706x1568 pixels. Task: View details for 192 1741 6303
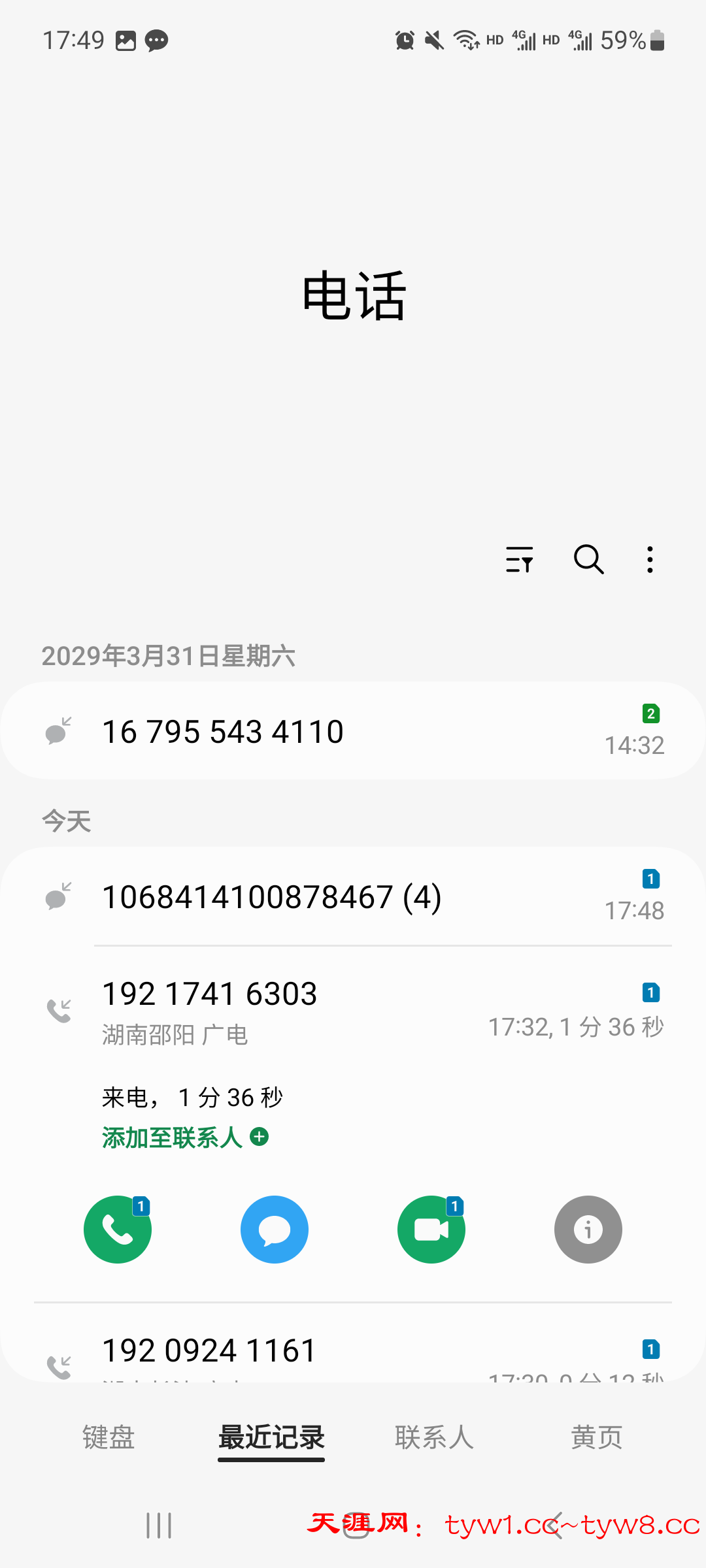pos(588,1230)
